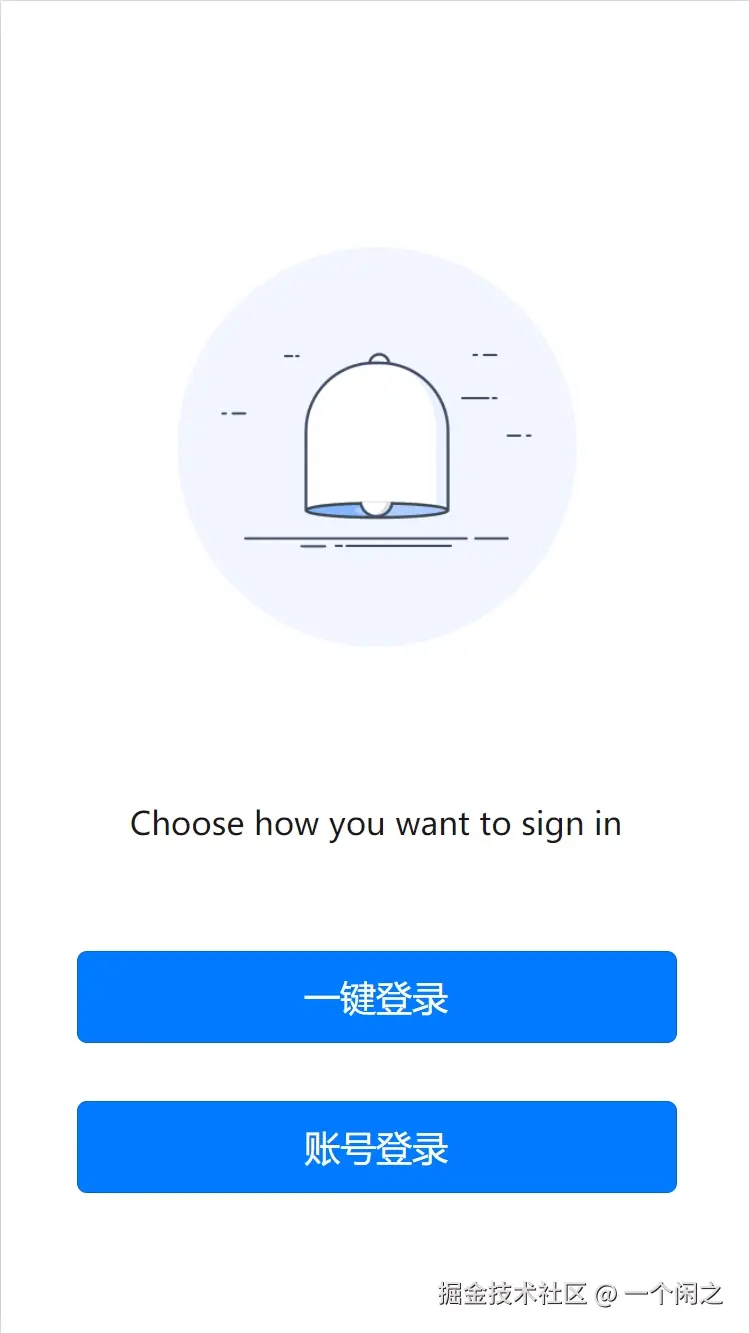The width and height of the screenshot is (749, 1333).
Task: Choose the 账号登录 account login button
Action: [376, 1147]
